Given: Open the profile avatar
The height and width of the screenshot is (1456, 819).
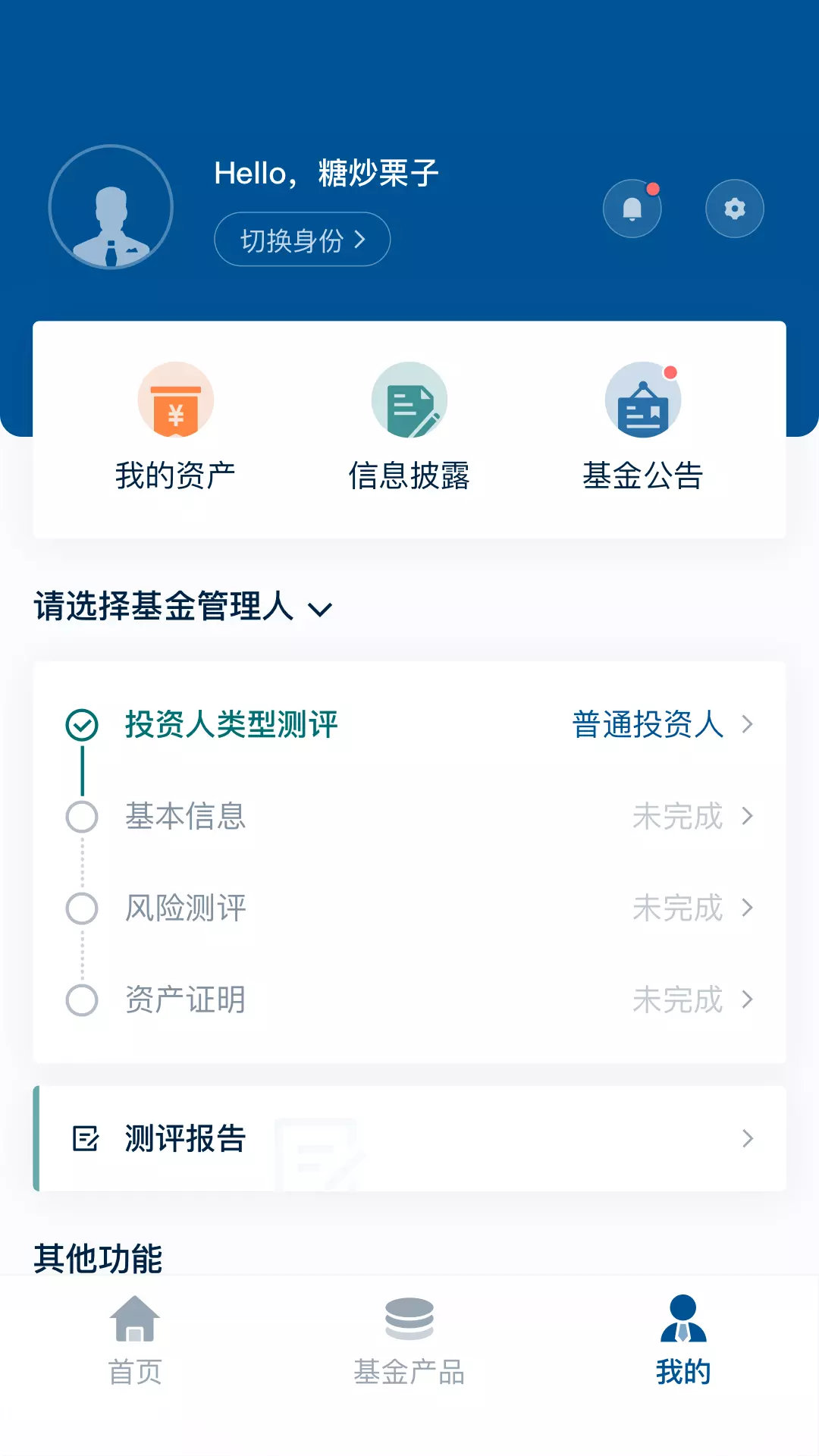Looking at the screenshot, I should 111,207.
